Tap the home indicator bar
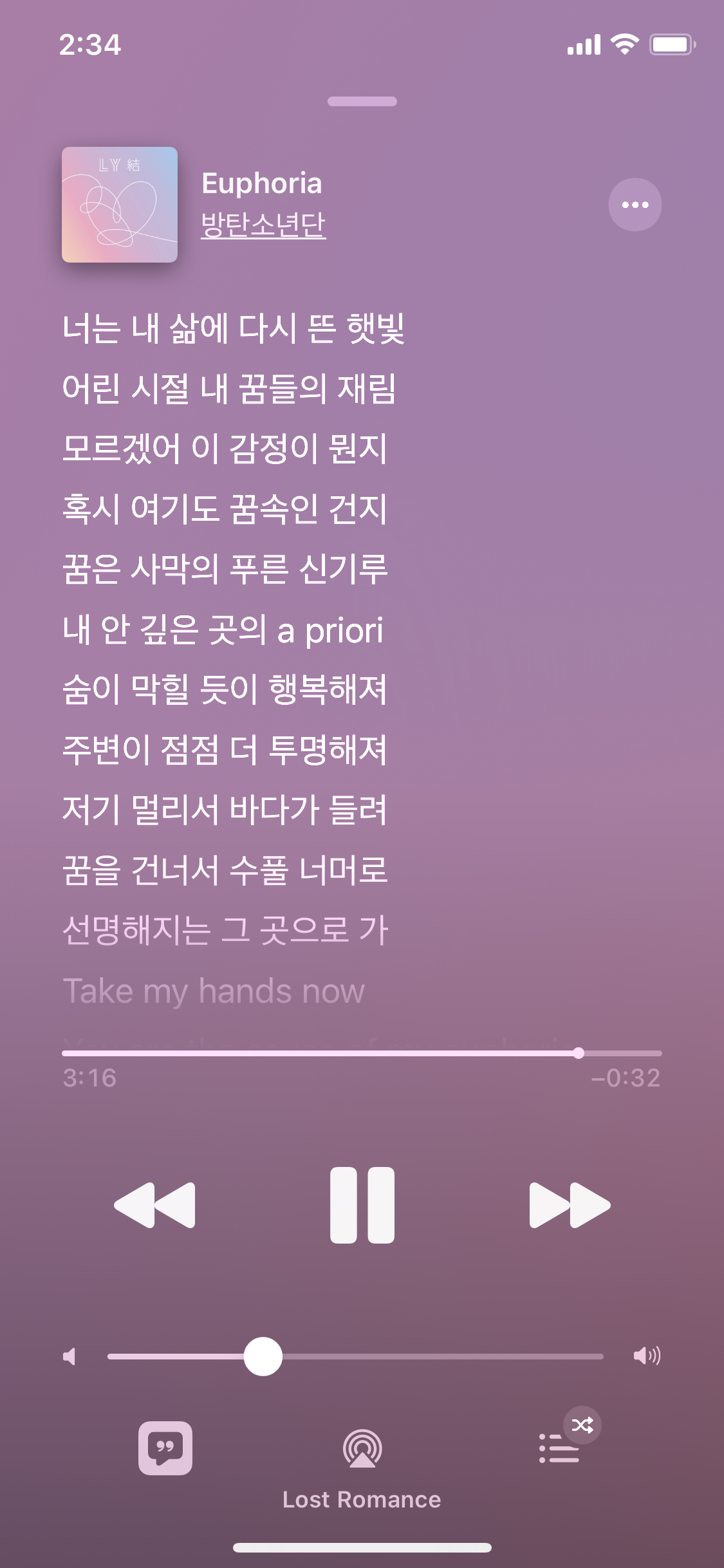This screenshot has height=1568, width=724. point(362,1547)
